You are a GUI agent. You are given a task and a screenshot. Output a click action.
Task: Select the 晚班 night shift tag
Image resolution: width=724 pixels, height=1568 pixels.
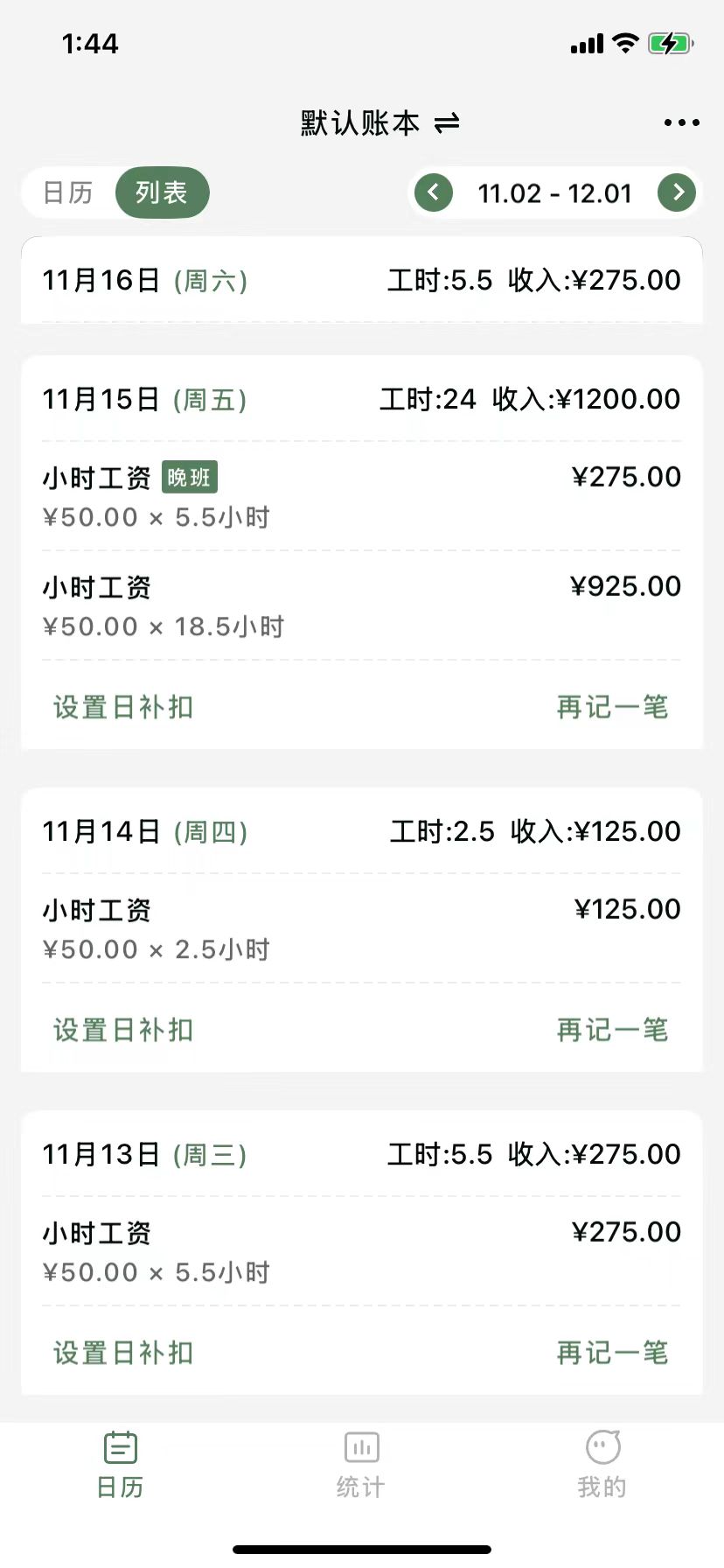tap(189, 477)
